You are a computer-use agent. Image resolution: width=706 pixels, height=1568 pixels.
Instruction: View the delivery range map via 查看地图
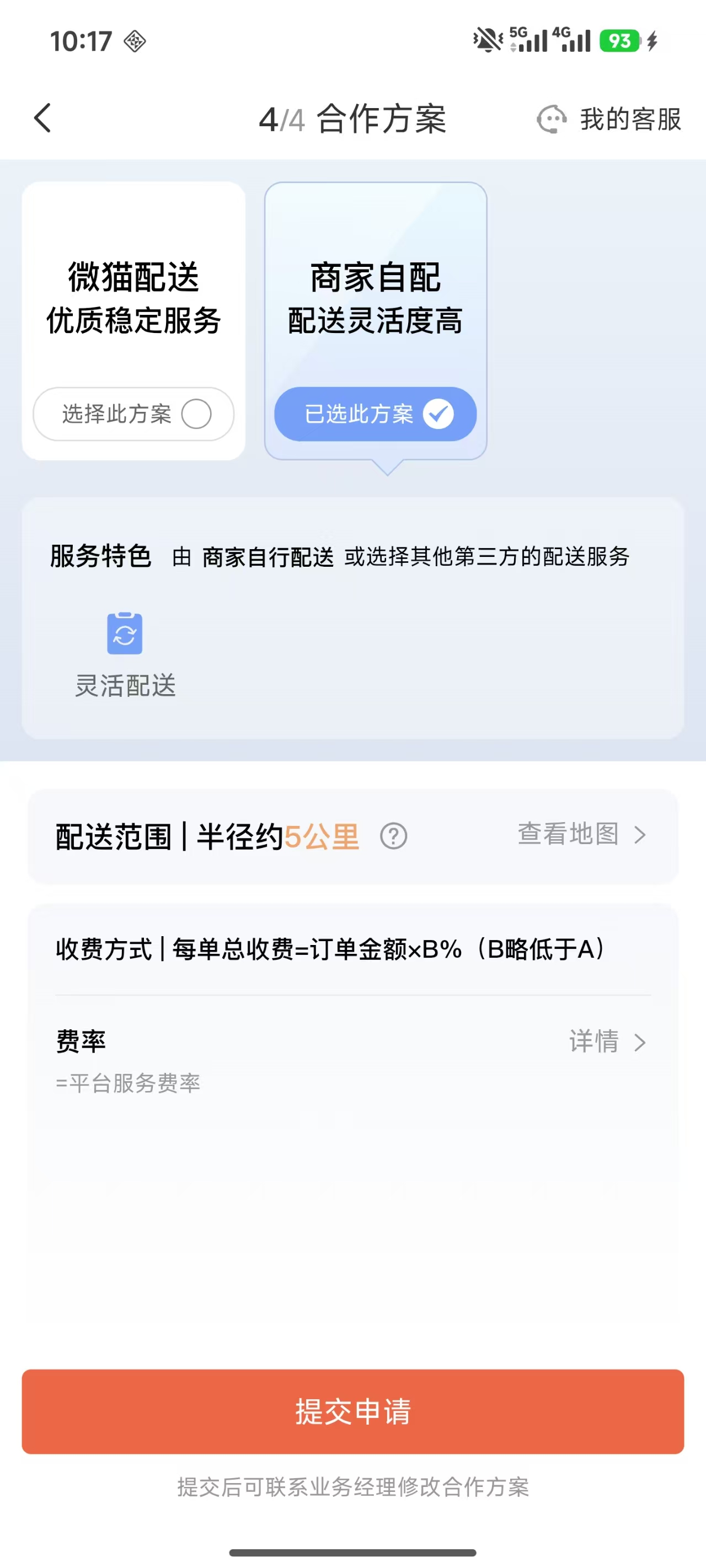pyautogui.click(x=580, y=834)
